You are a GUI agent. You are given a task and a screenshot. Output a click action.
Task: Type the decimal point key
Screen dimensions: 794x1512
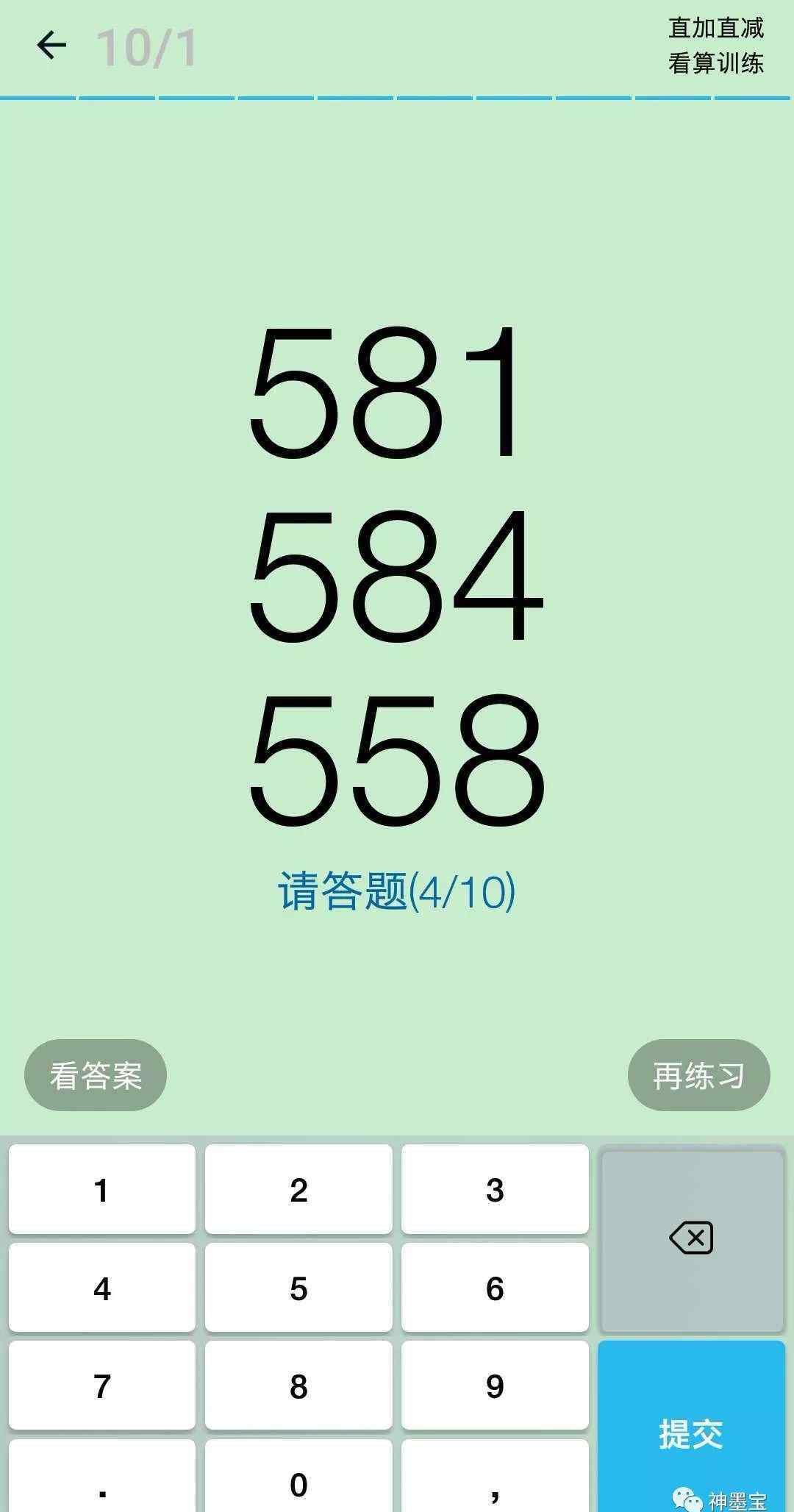pos(102,1477)
